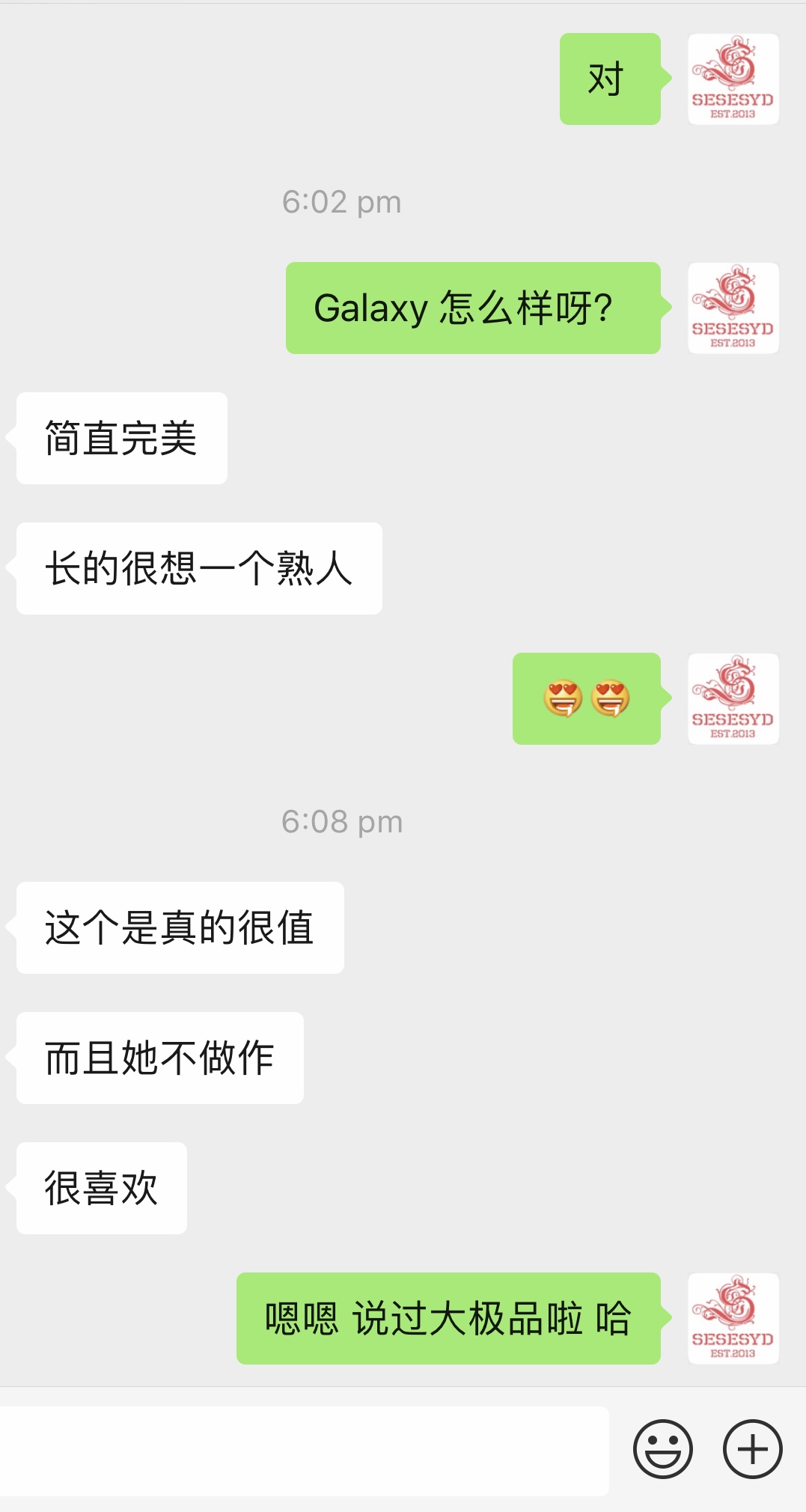Tap the avatar next to "对" message

pos(733,79)
